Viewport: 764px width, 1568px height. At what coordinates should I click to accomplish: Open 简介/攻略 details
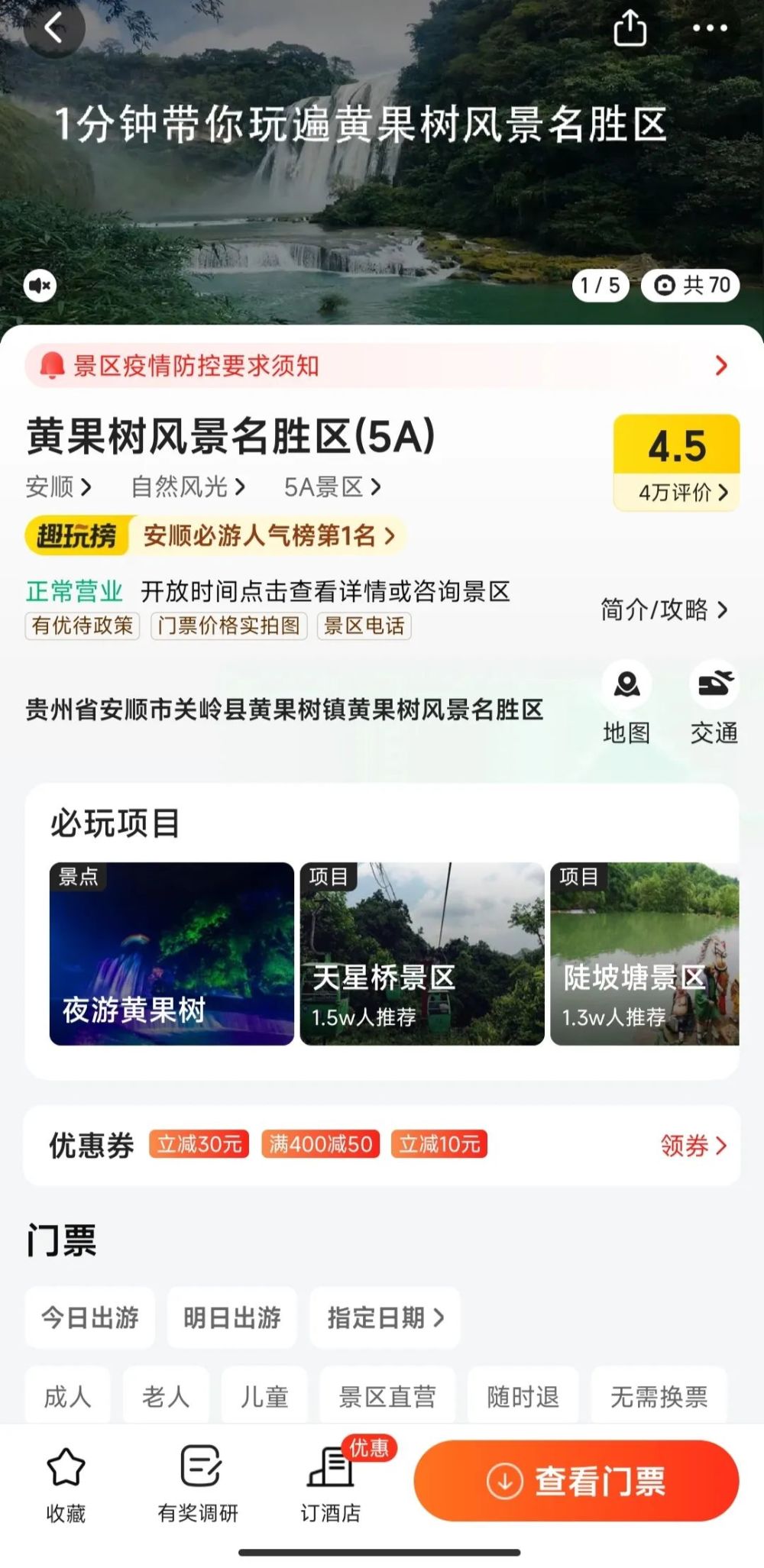663,609
